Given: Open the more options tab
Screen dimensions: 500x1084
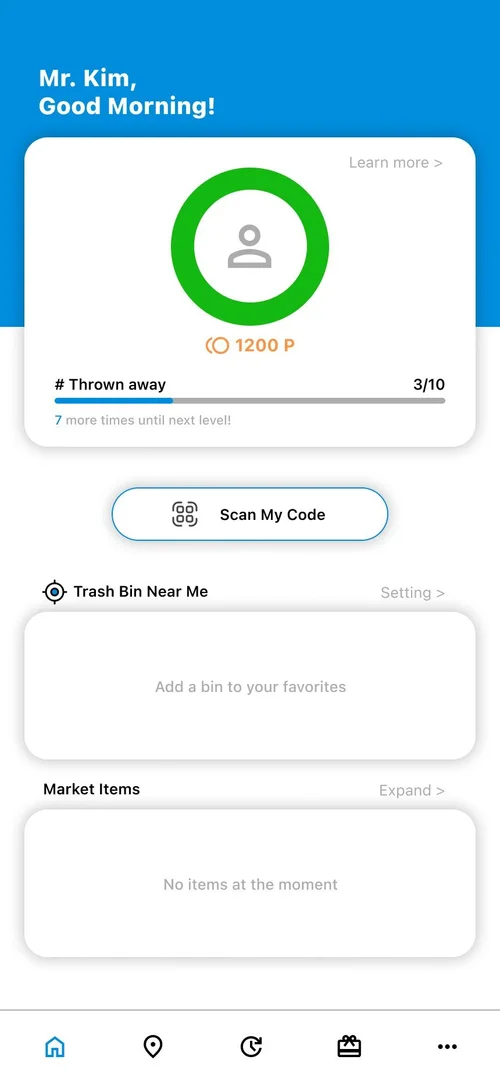Looking at the screenshot, I should click(x=447, y=1047).
